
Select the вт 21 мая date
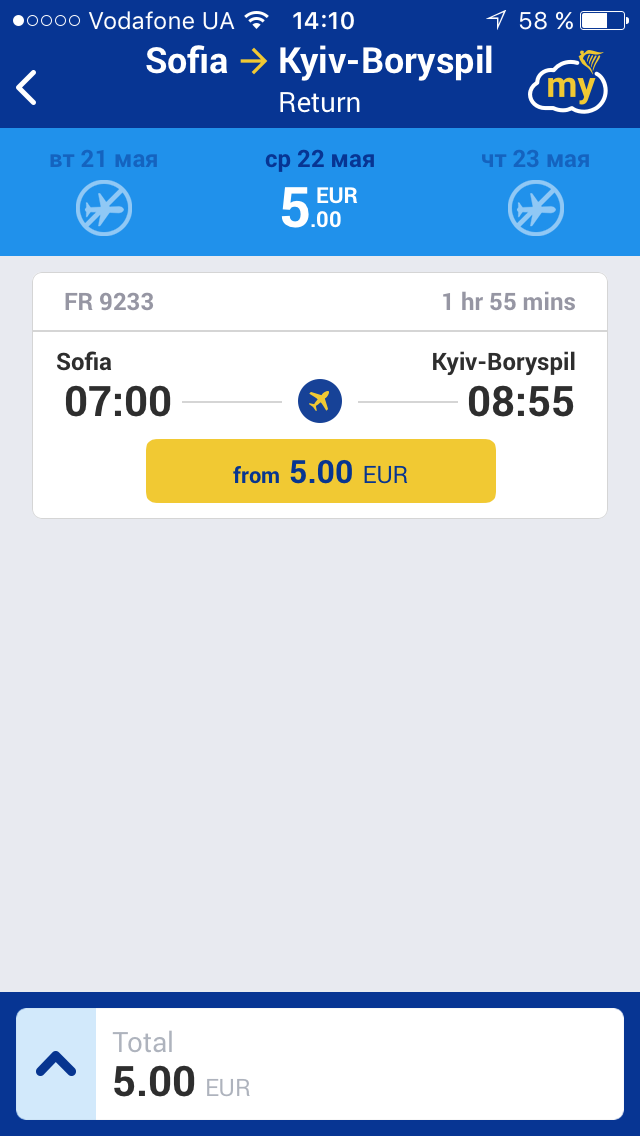(x=104, y=192)
